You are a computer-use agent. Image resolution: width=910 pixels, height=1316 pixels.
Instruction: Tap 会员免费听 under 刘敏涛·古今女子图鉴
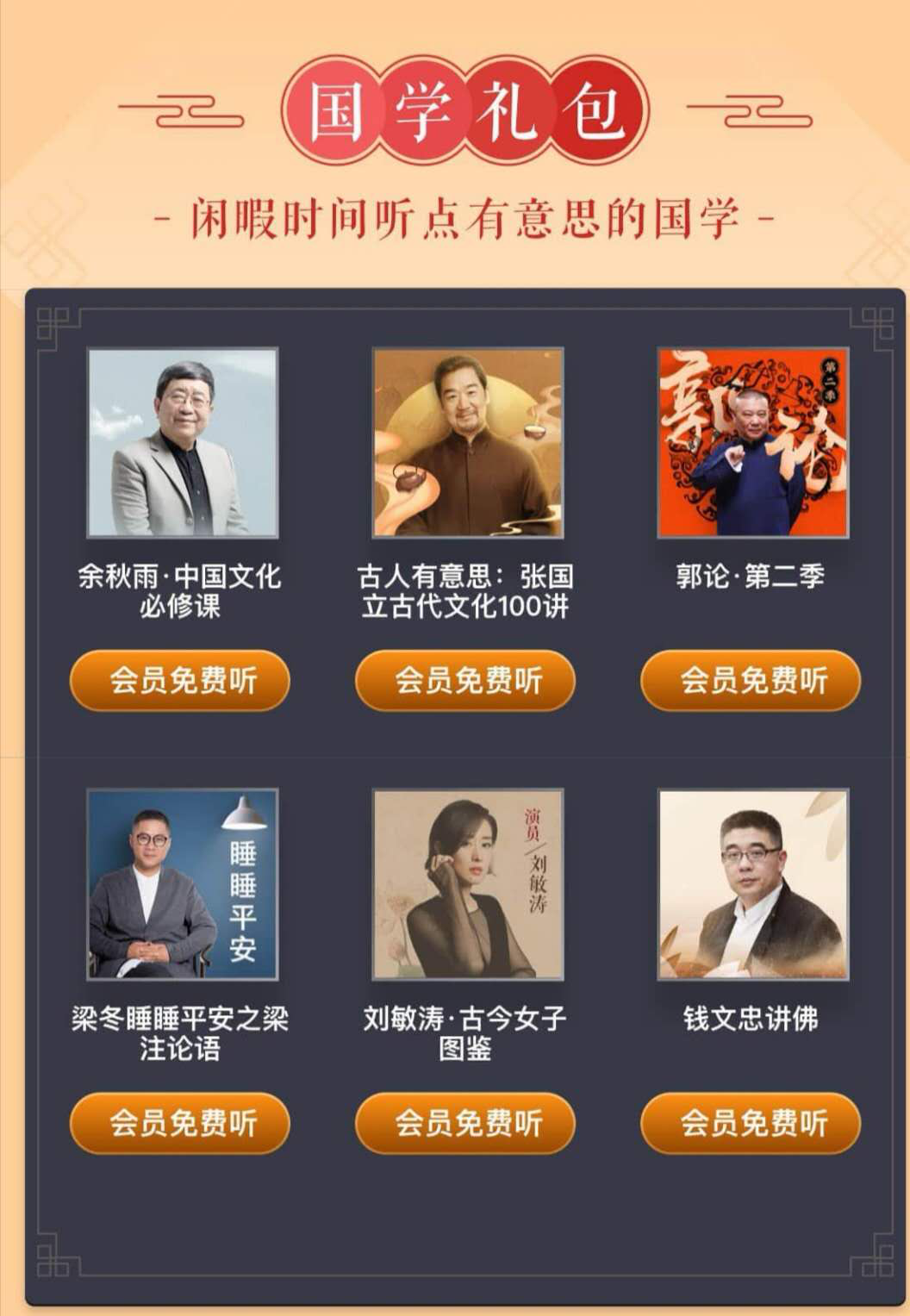tap(465, 1123)
